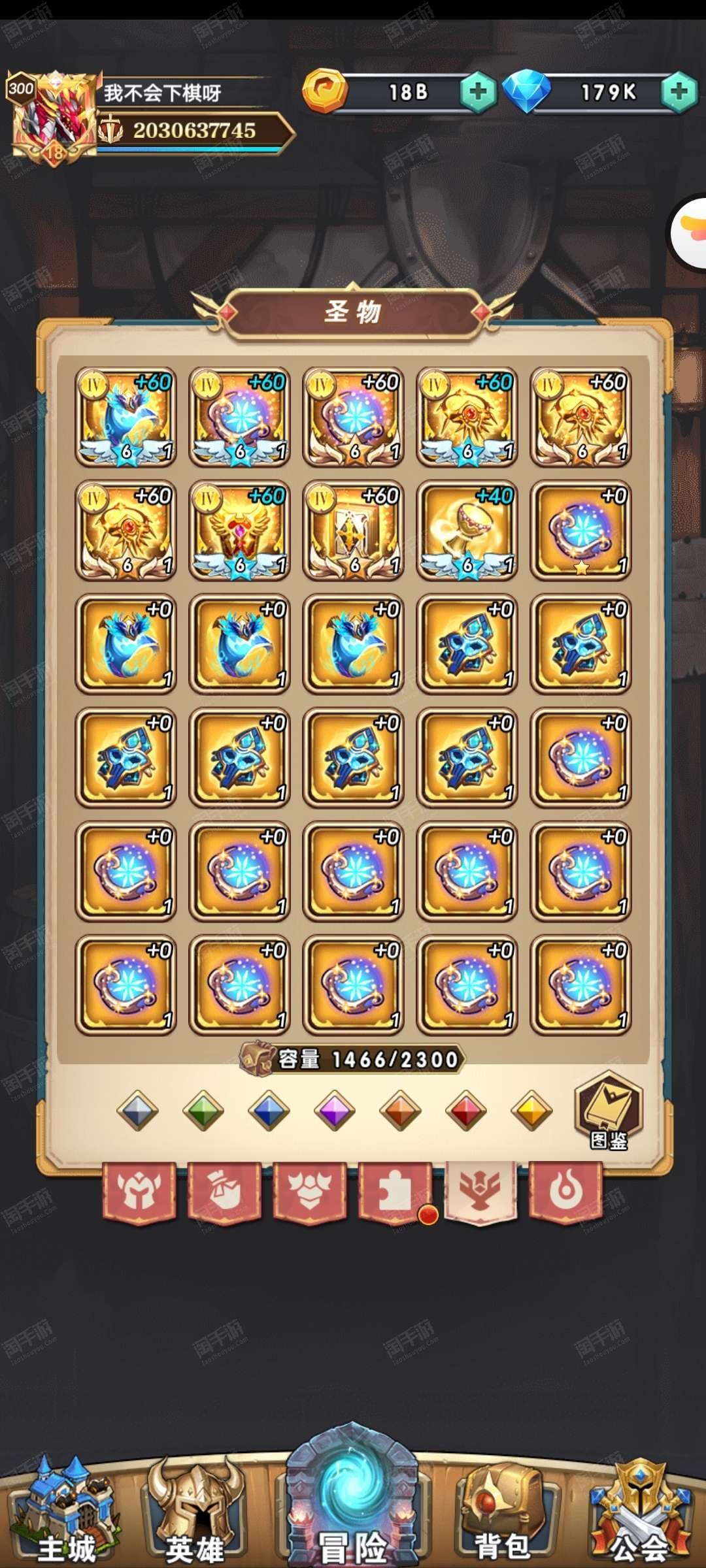Image resolution: width=706 pixels, height=1568 pixels.
Task: Tap the plus button next to gold coins
Action: point(478,91)
